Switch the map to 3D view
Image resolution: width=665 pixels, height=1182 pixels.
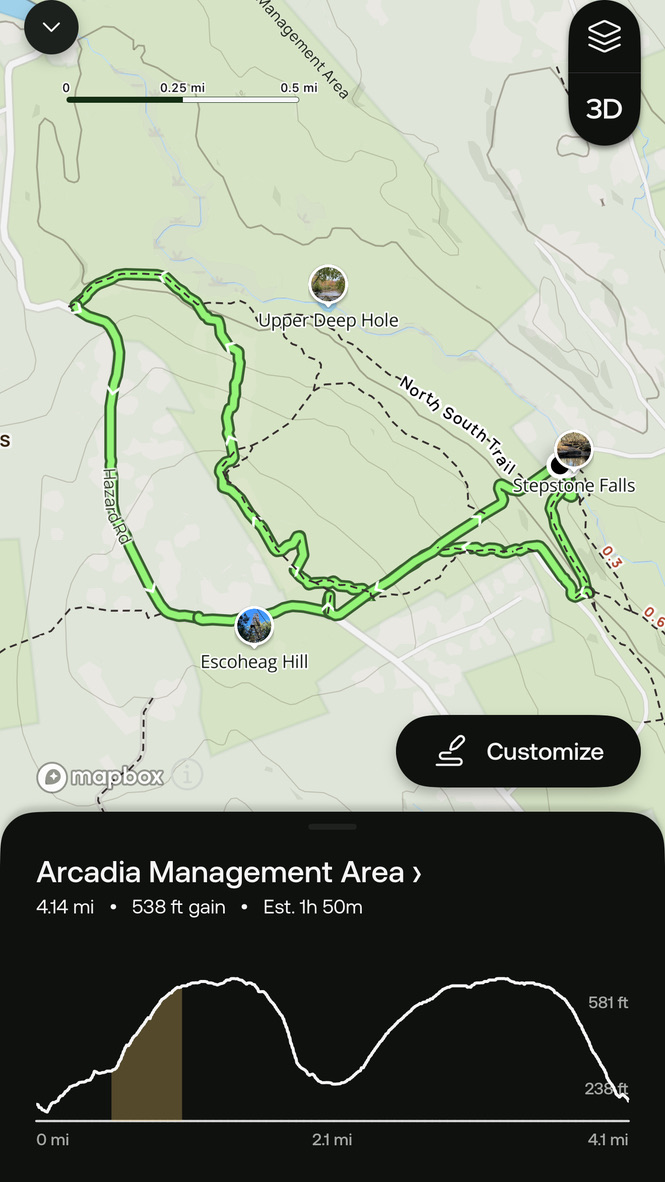pyautogui.click(x=604, y=109)
